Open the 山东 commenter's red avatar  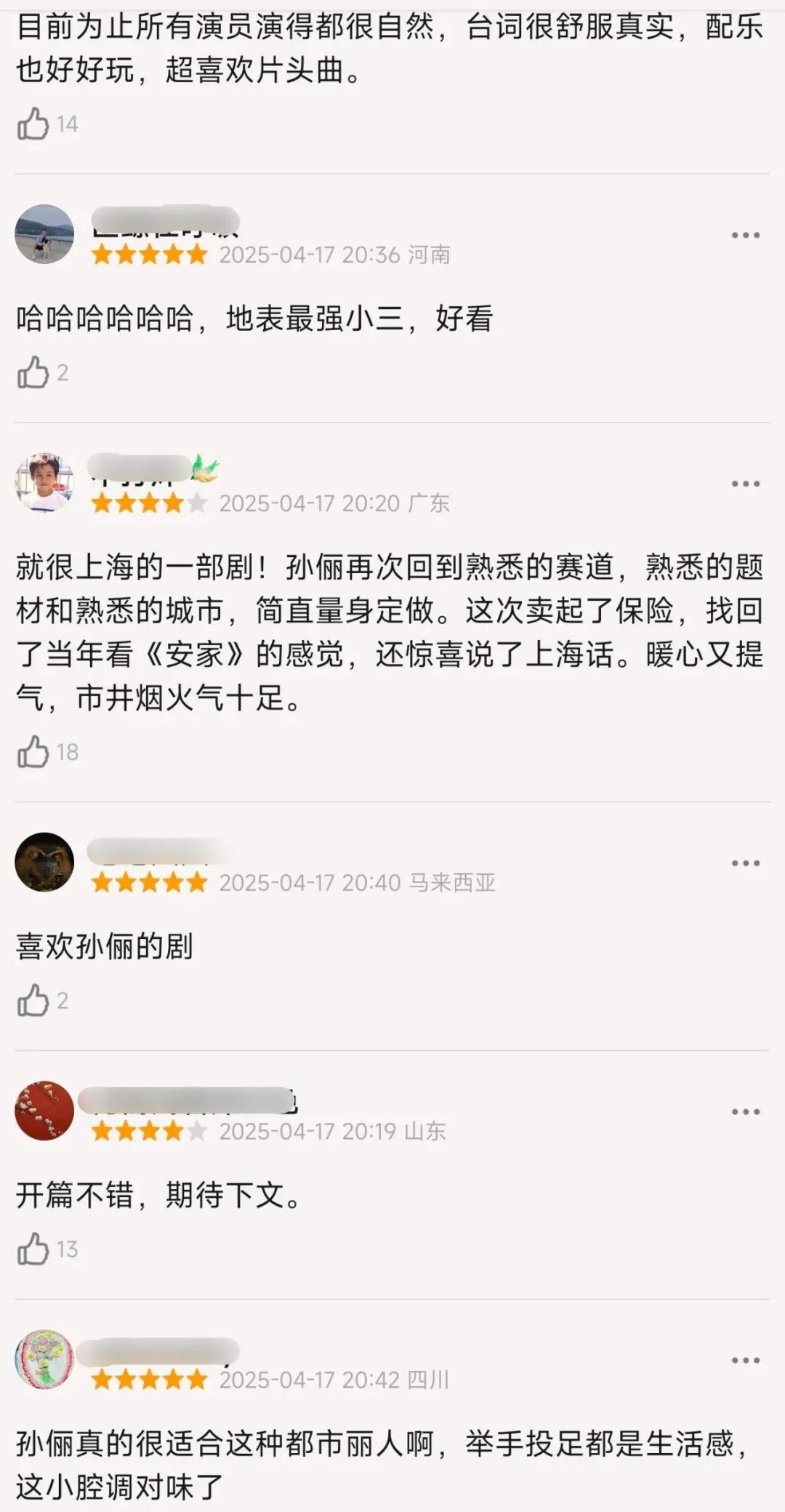(x=44, y=1111)
